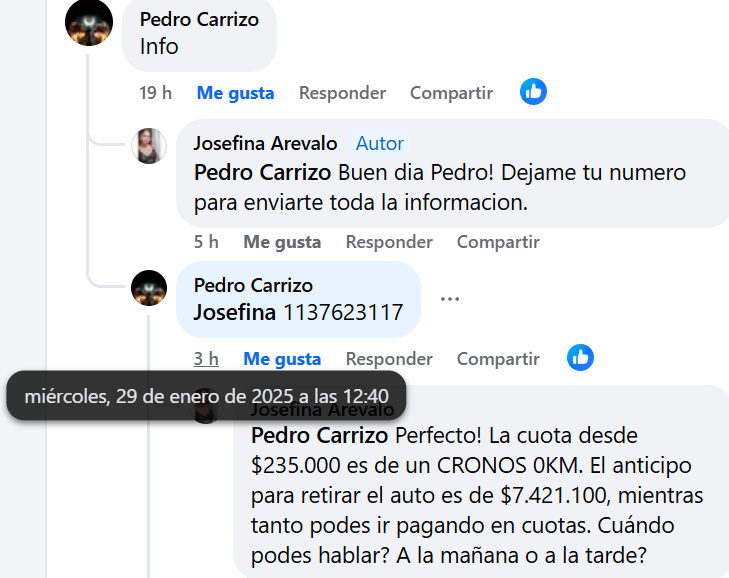Screen dimensions: 729x578
Task: Share Pedro Carrizo's 'Info' comment
Action: (451, 93)
